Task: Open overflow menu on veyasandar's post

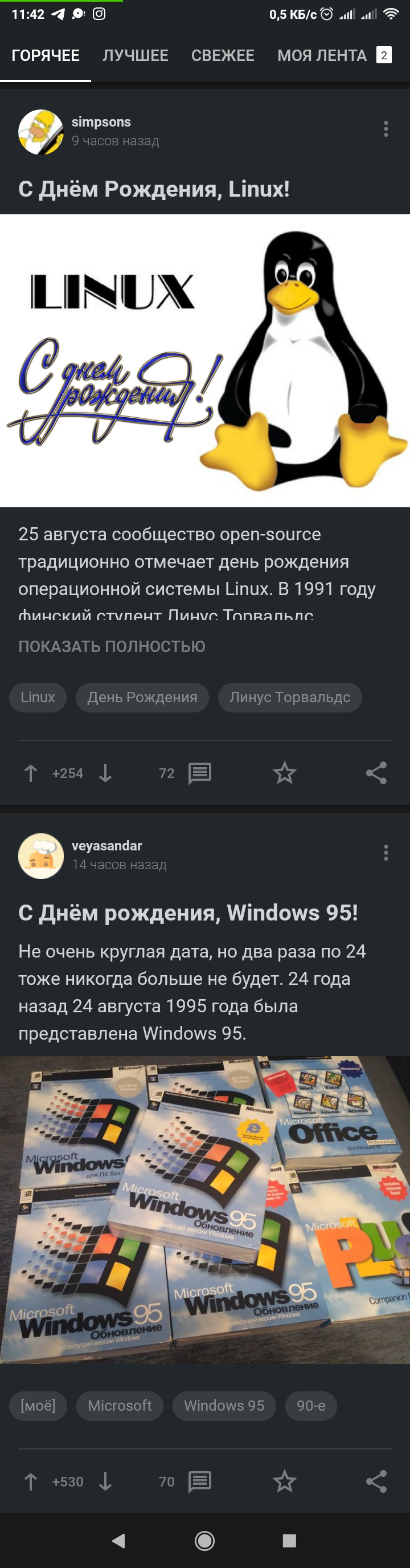Action: pyautogui.click(x=386, y=853)
